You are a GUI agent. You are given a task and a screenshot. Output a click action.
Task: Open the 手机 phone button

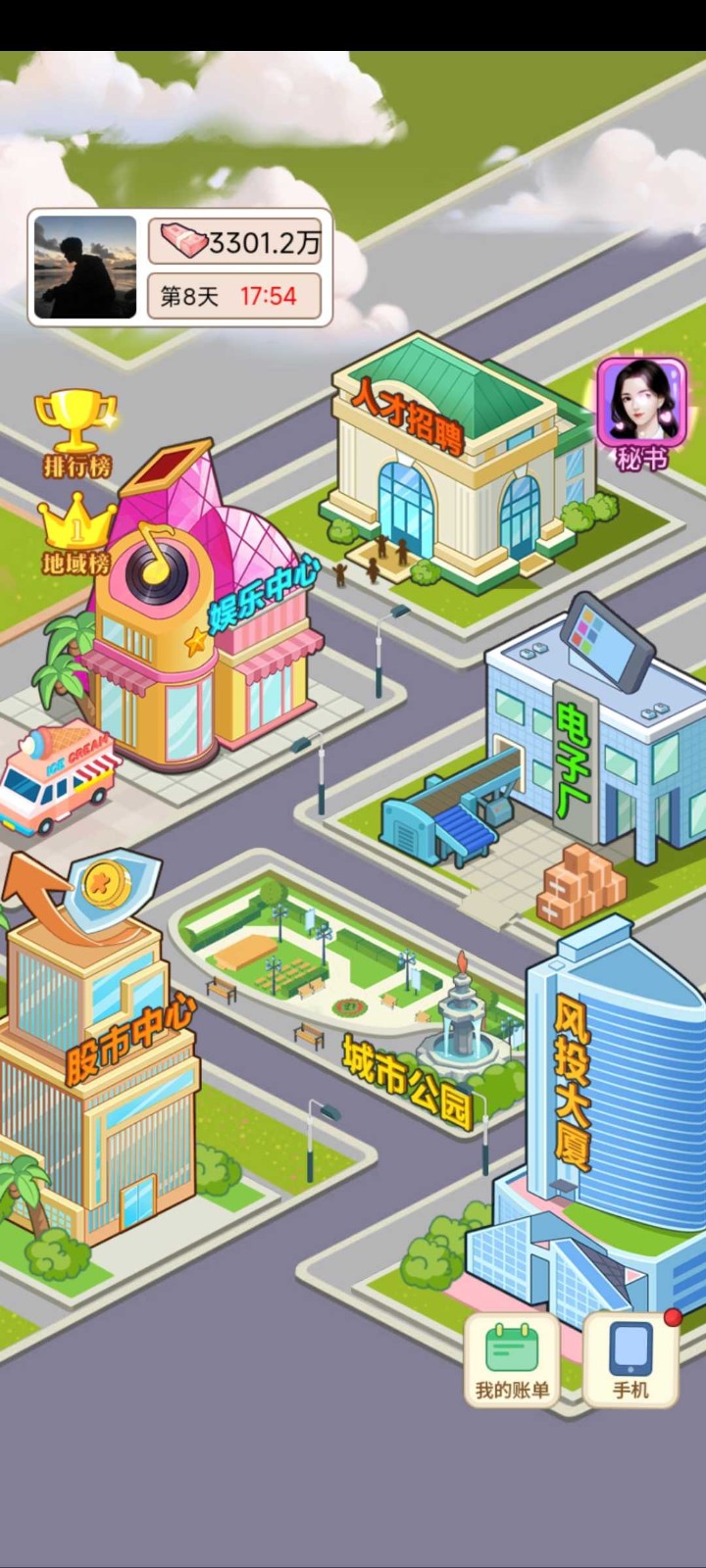(x=630, y=1360)
